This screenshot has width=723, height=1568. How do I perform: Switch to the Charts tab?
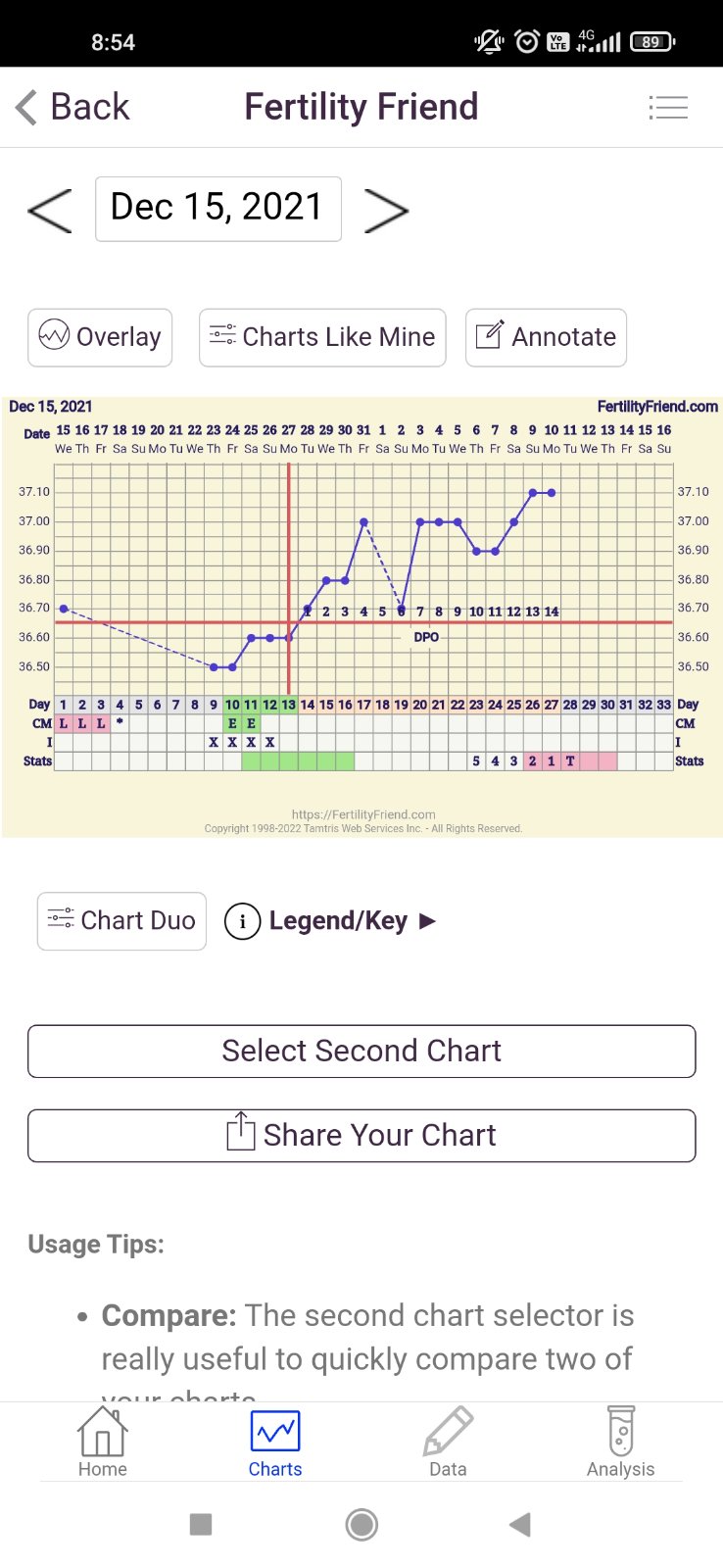[x=275, y=1443]
